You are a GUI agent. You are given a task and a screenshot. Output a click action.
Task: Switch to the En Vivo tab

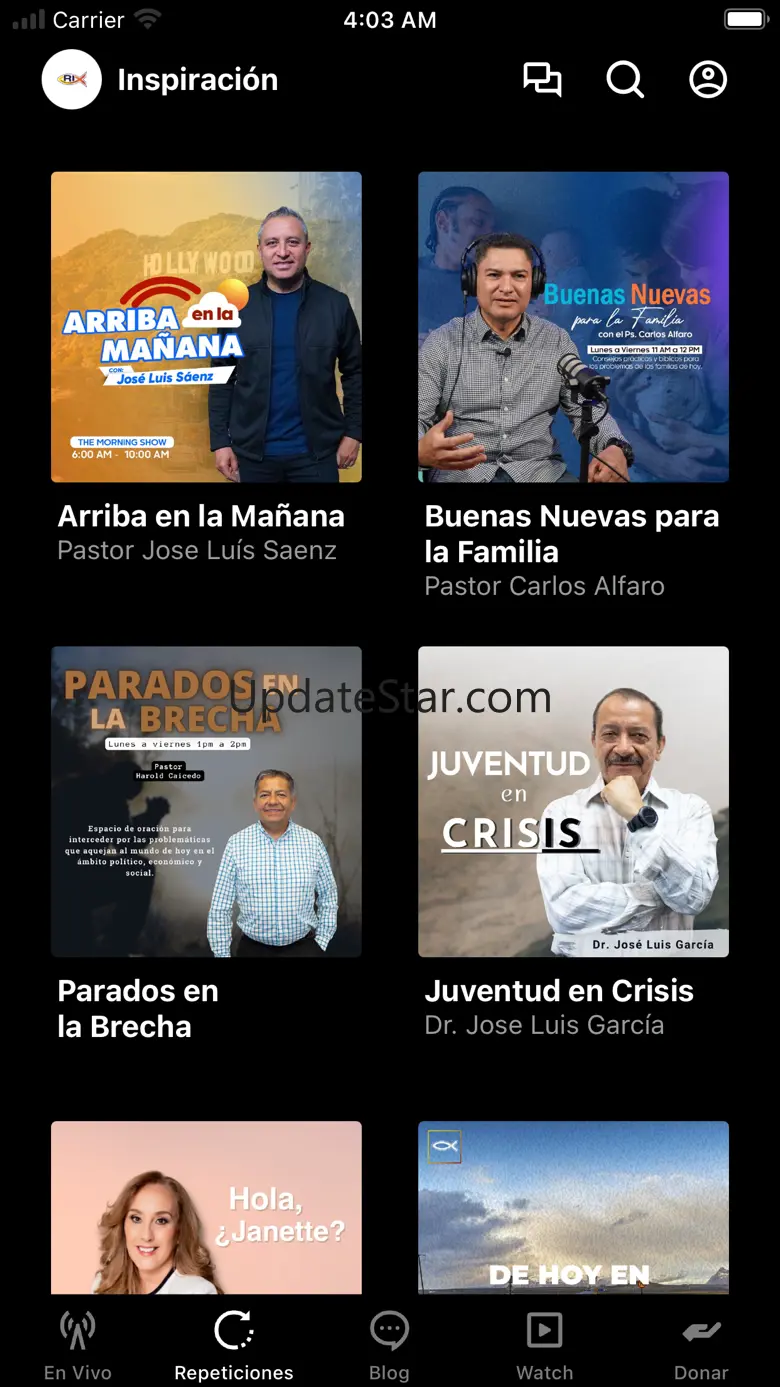point(78,1345)
